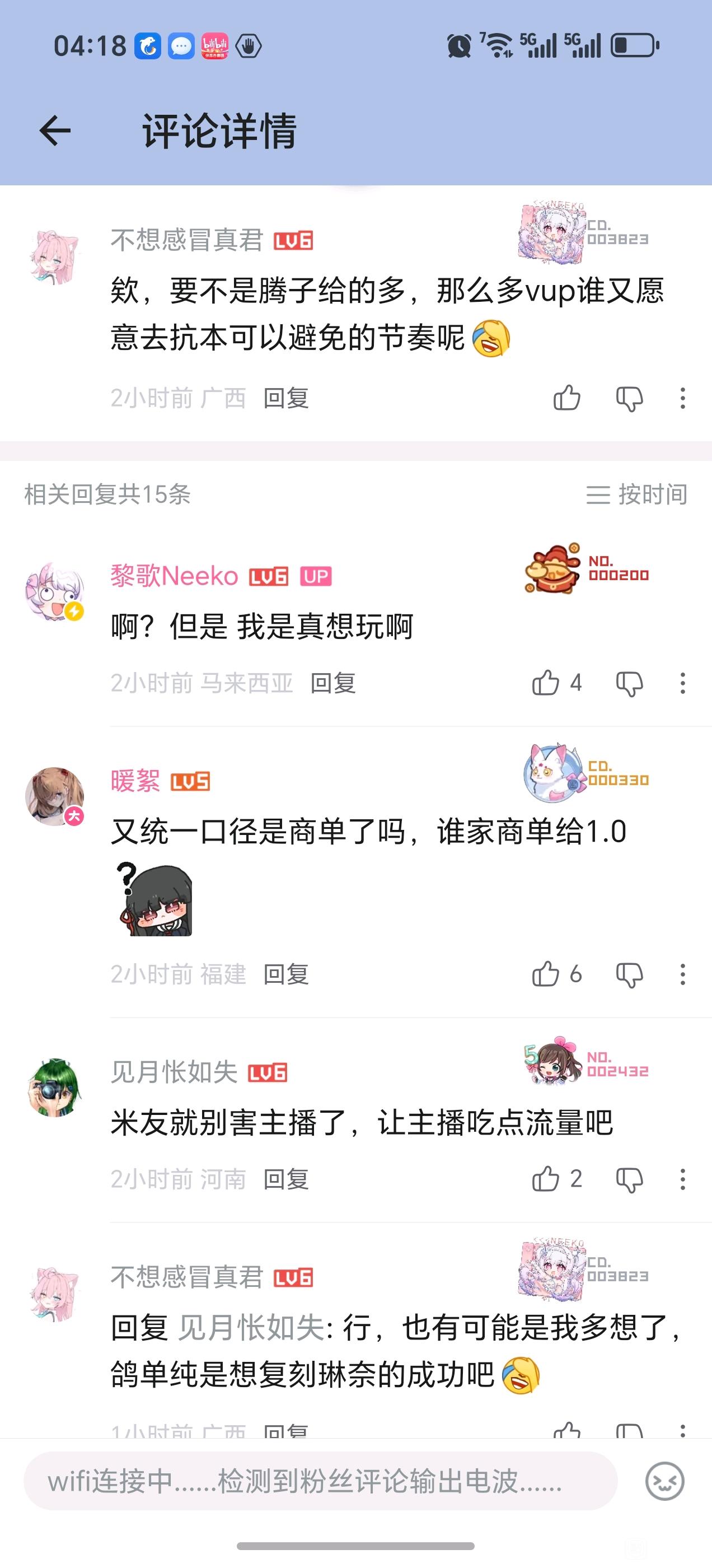
Task: Open the overflow menu on the top comment
Action: pos(683,398)
